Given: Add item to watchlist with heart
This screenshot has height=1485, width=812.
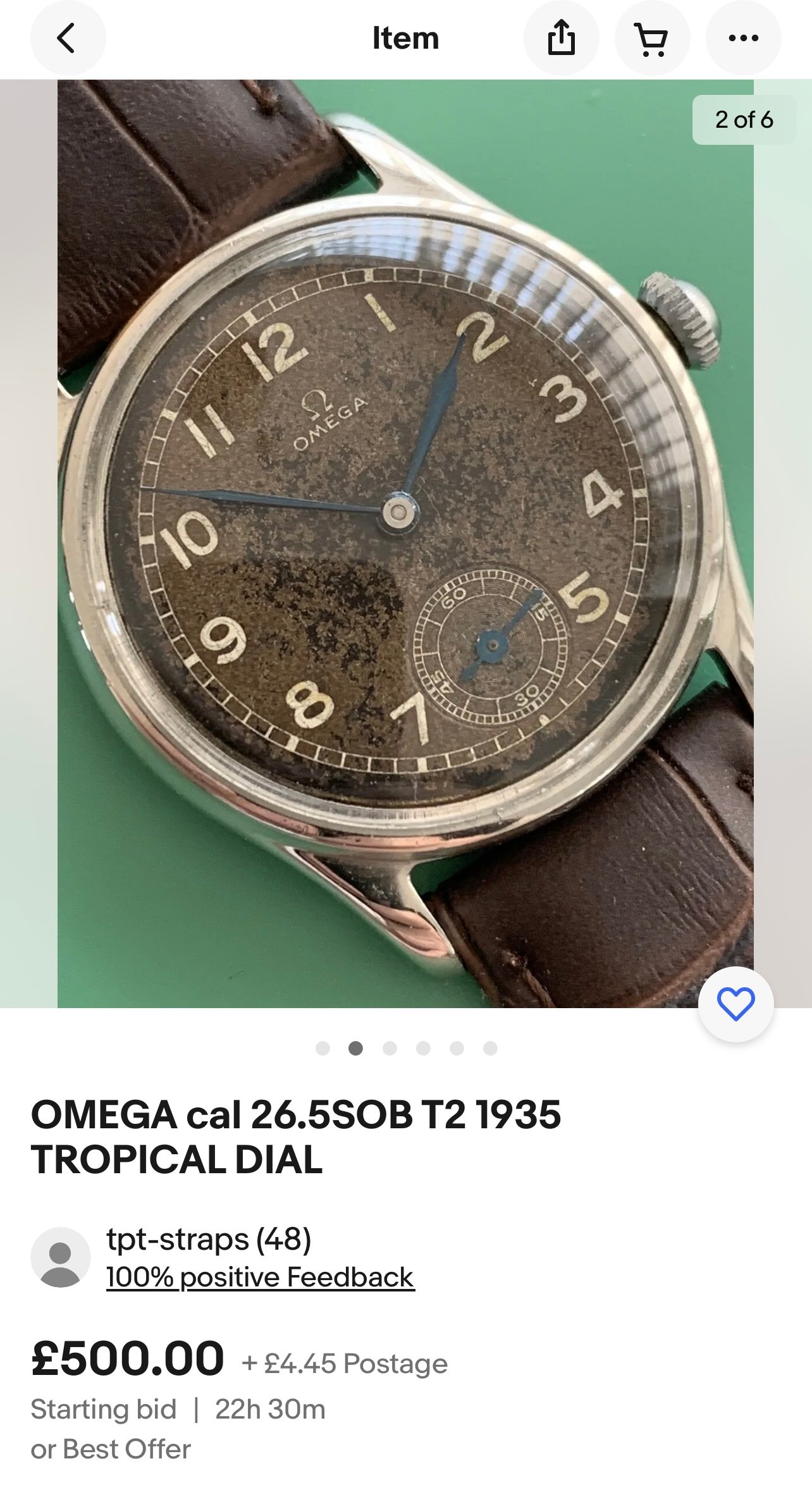Looking at the screenshot, I should (x=736, y=1004).
